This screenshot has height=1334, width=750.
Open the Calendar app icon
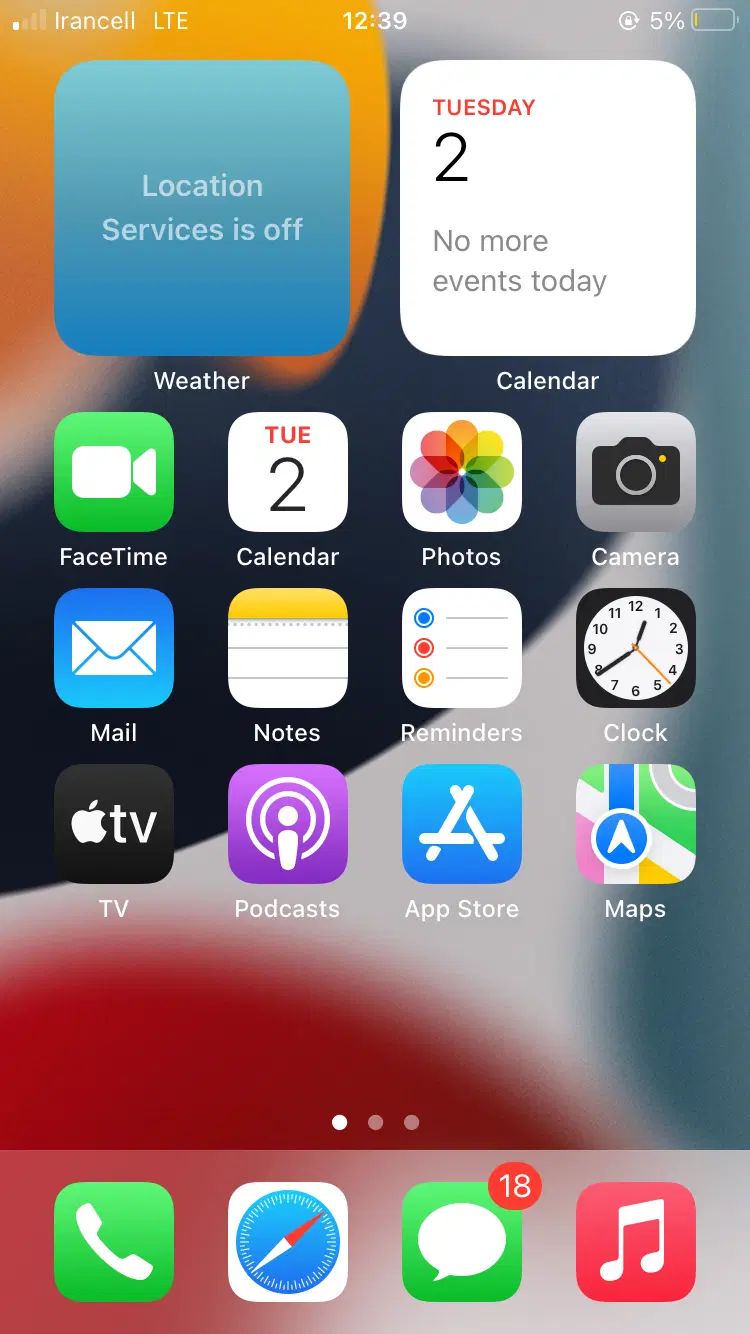(288, 472)
